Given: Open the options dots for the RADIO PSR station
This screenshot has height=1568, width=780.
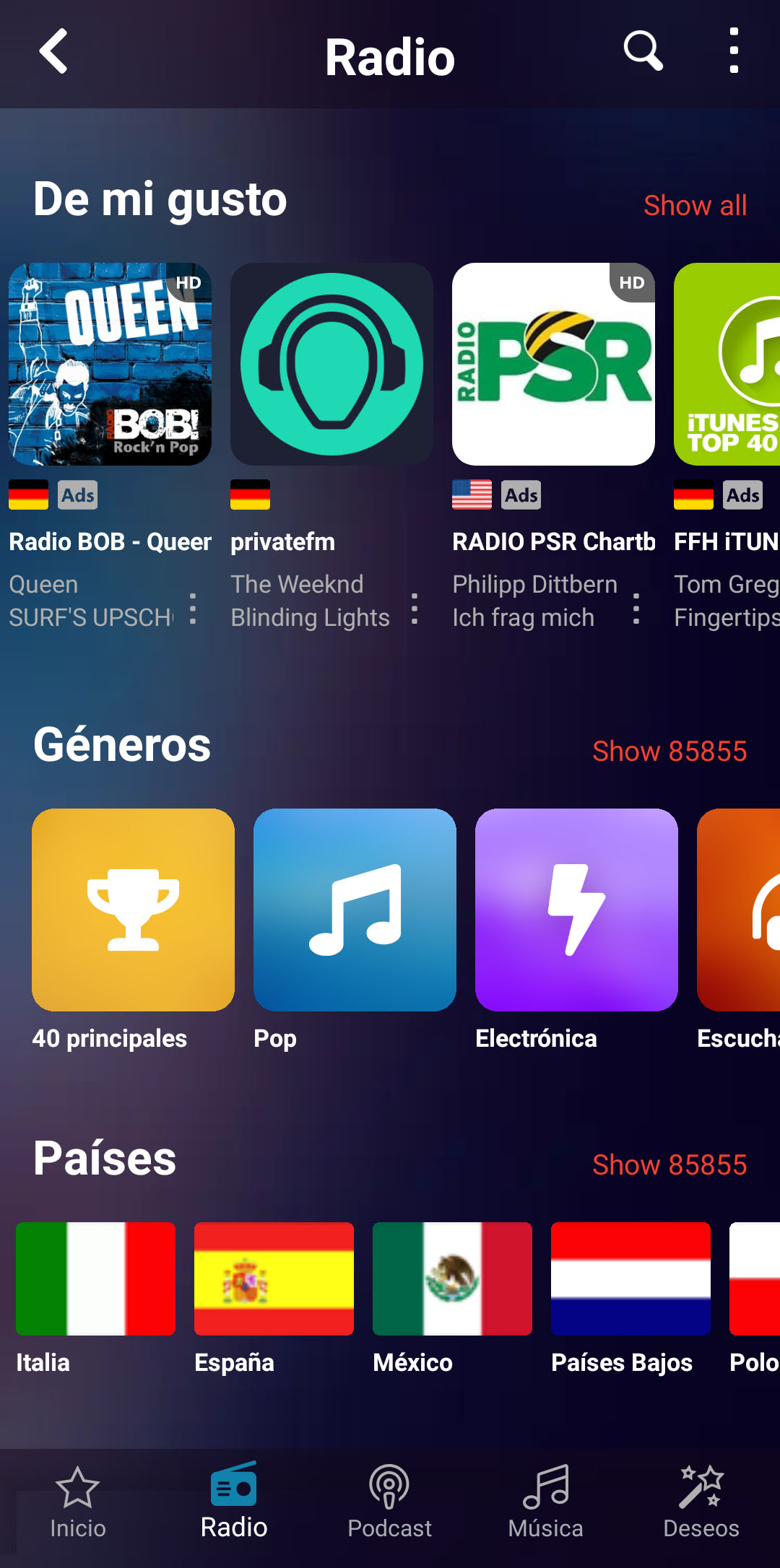Looking at the screenshot, I should point(636,609).
